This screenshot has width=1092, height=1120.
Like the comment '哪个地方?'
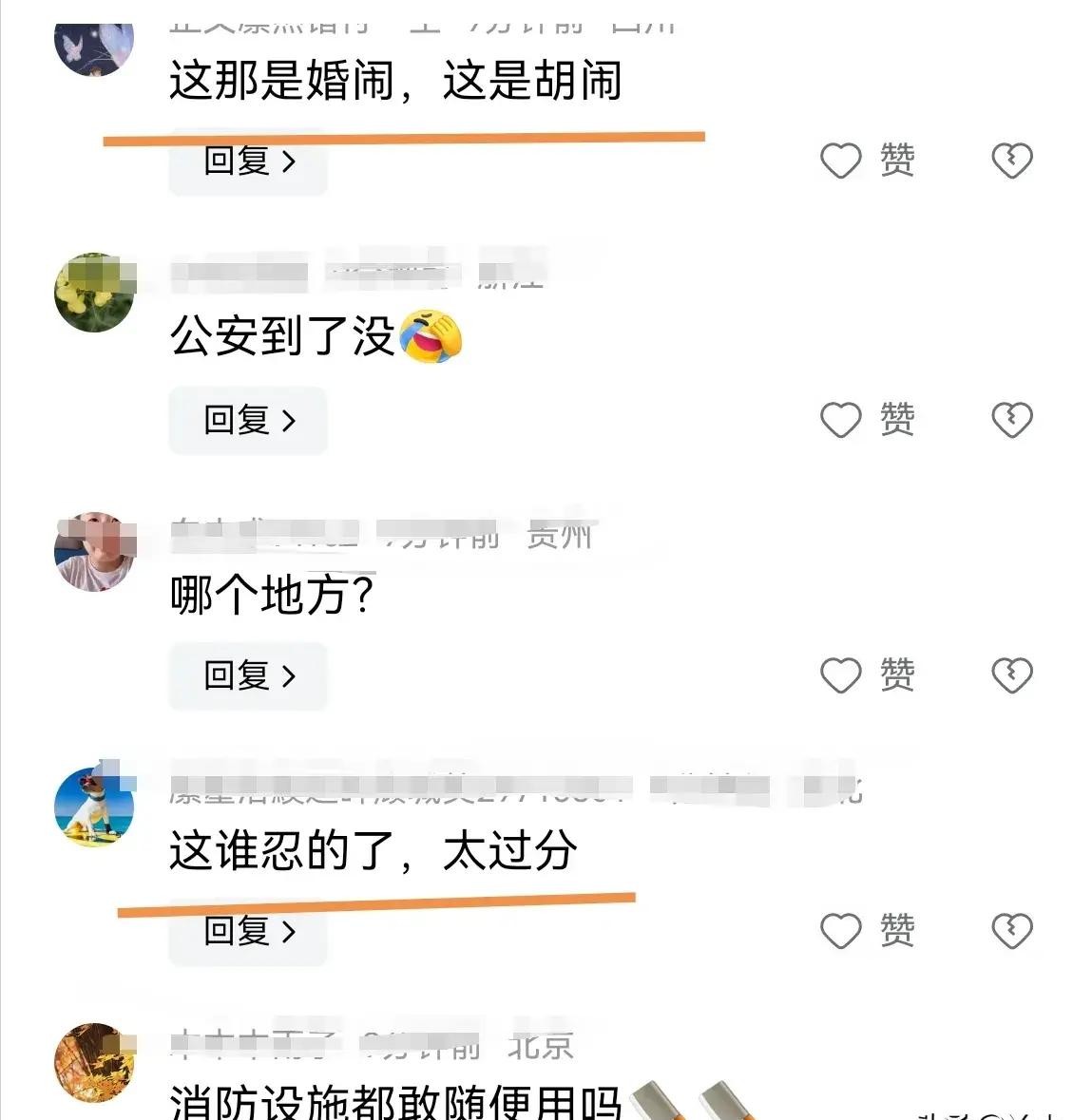pos(841,675)
